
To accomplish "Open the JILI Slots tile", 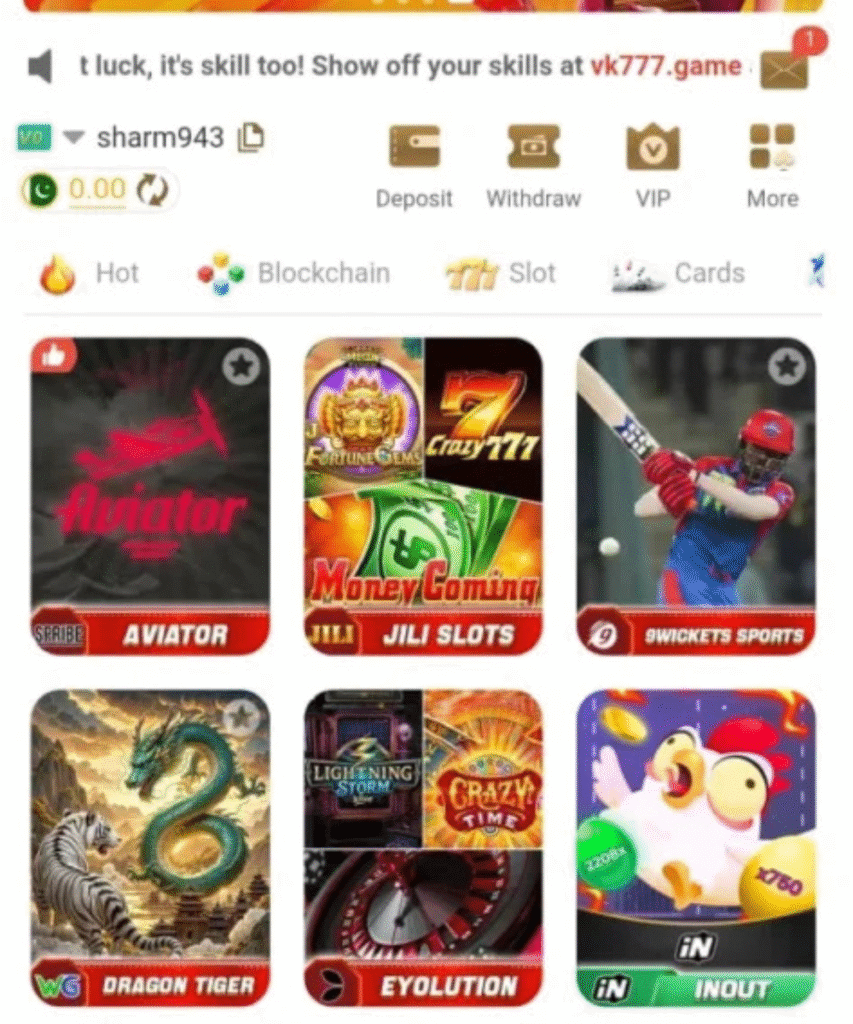I will 423,495.
